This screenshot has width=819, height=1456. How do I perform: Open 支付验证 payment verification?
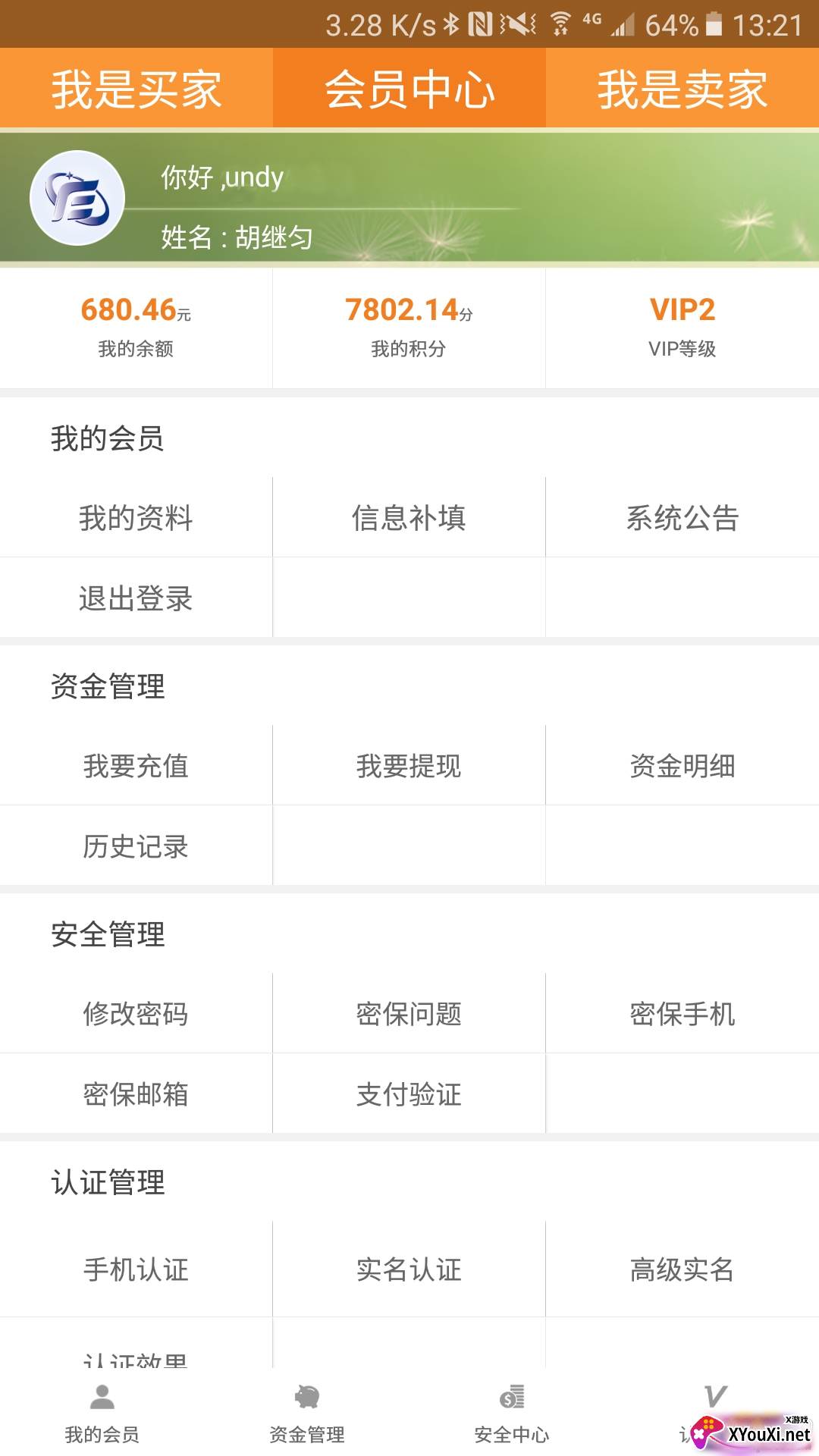tap(409, 1094)
